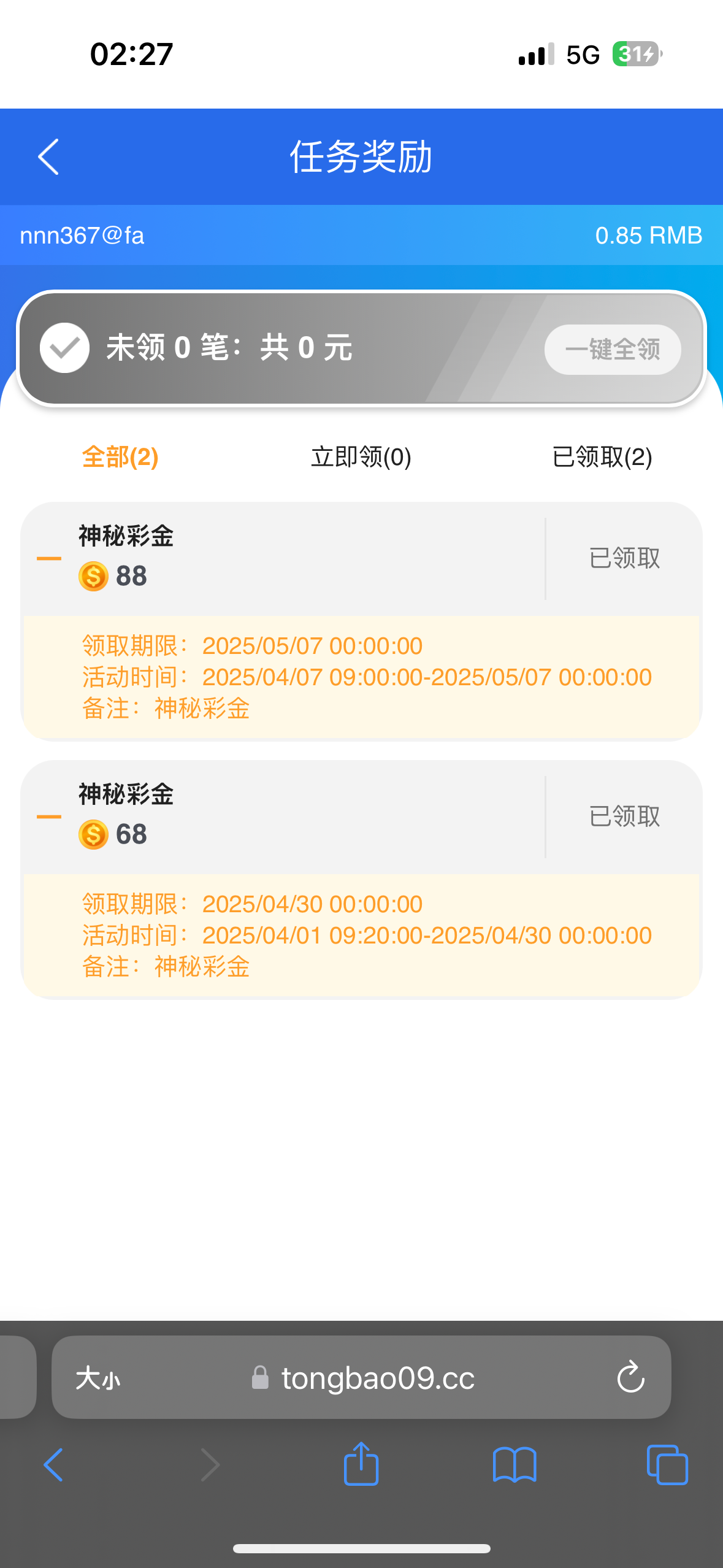This screenshot has width=723, height=1568.
Task: Collapse the 神秘彩金 88 reward details
Action: tap(49, 559)
